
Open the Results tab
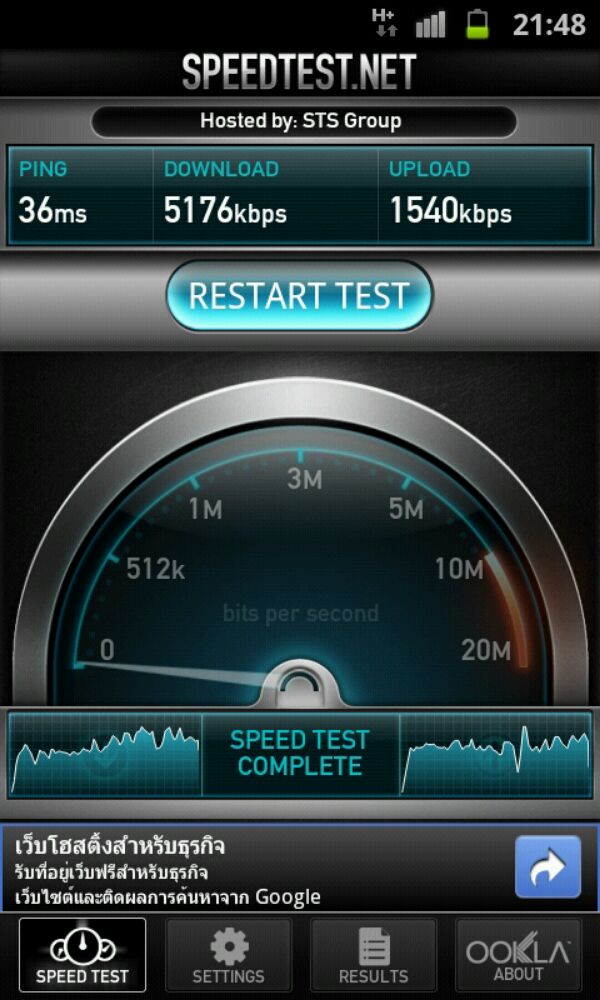pyautogui.click(x=373, y=955)
